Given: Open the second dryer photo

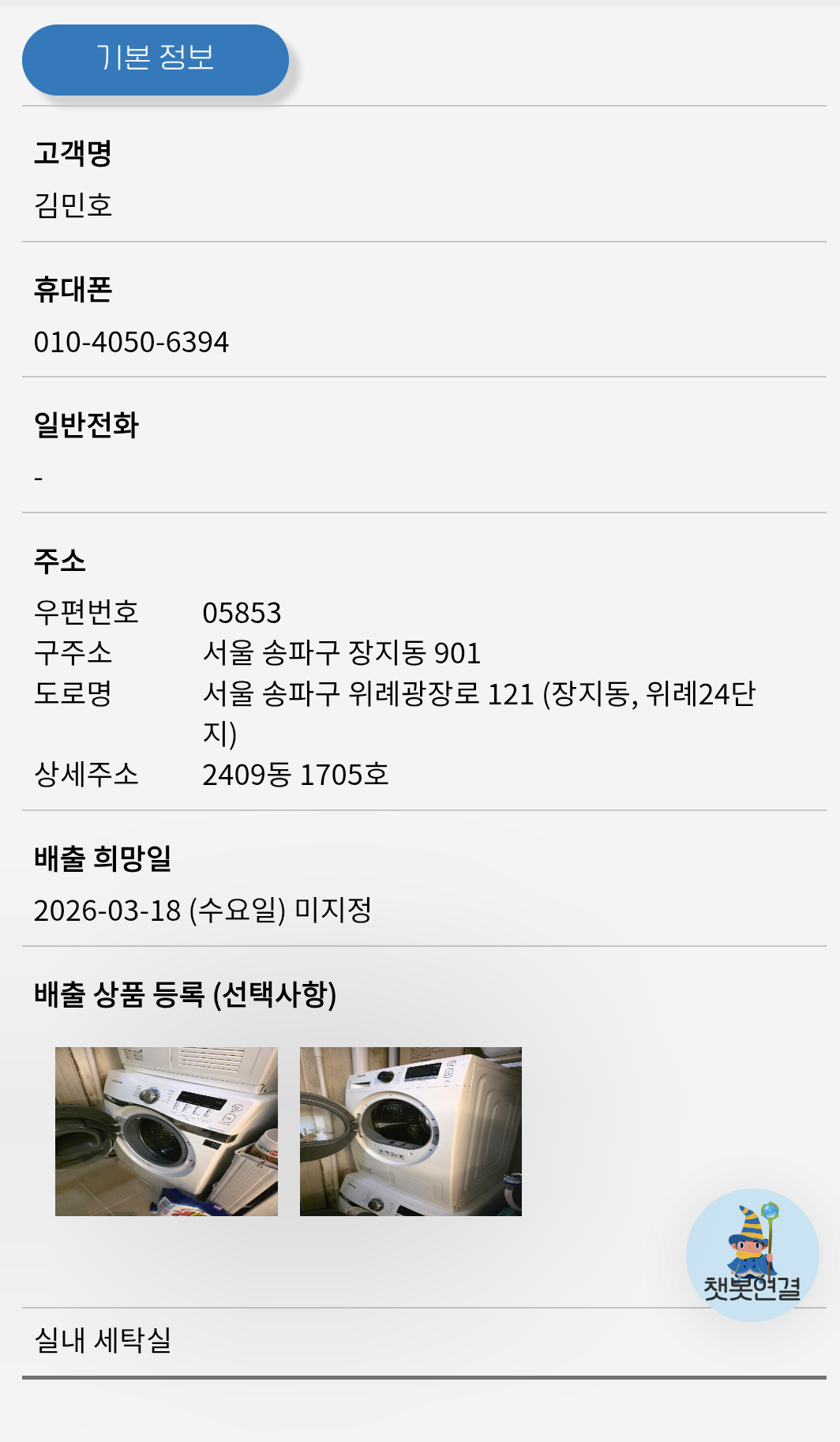Looking at the screenshot, I should [x=411, y=1131].
